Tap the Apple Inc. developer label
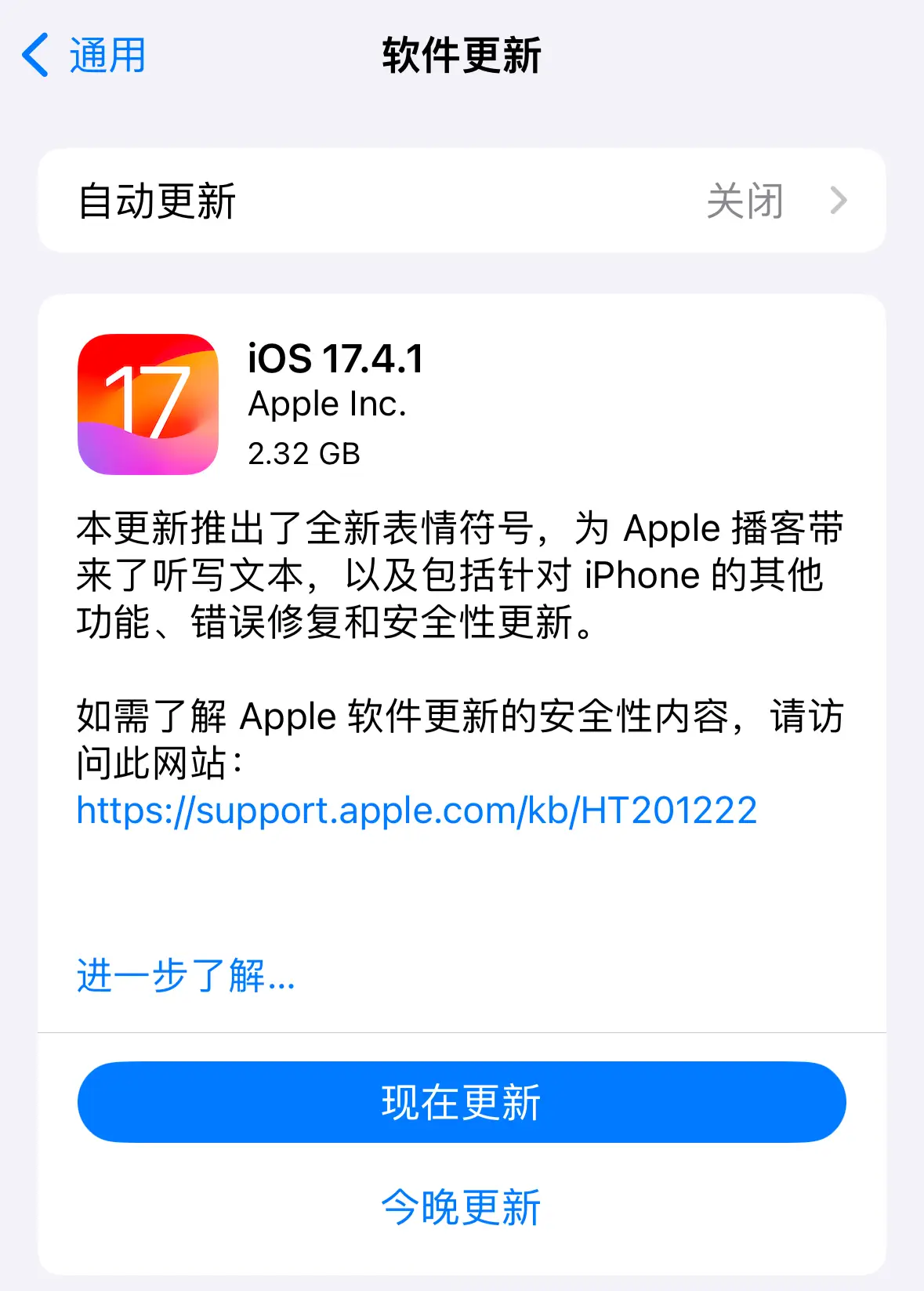 (328, 404)
